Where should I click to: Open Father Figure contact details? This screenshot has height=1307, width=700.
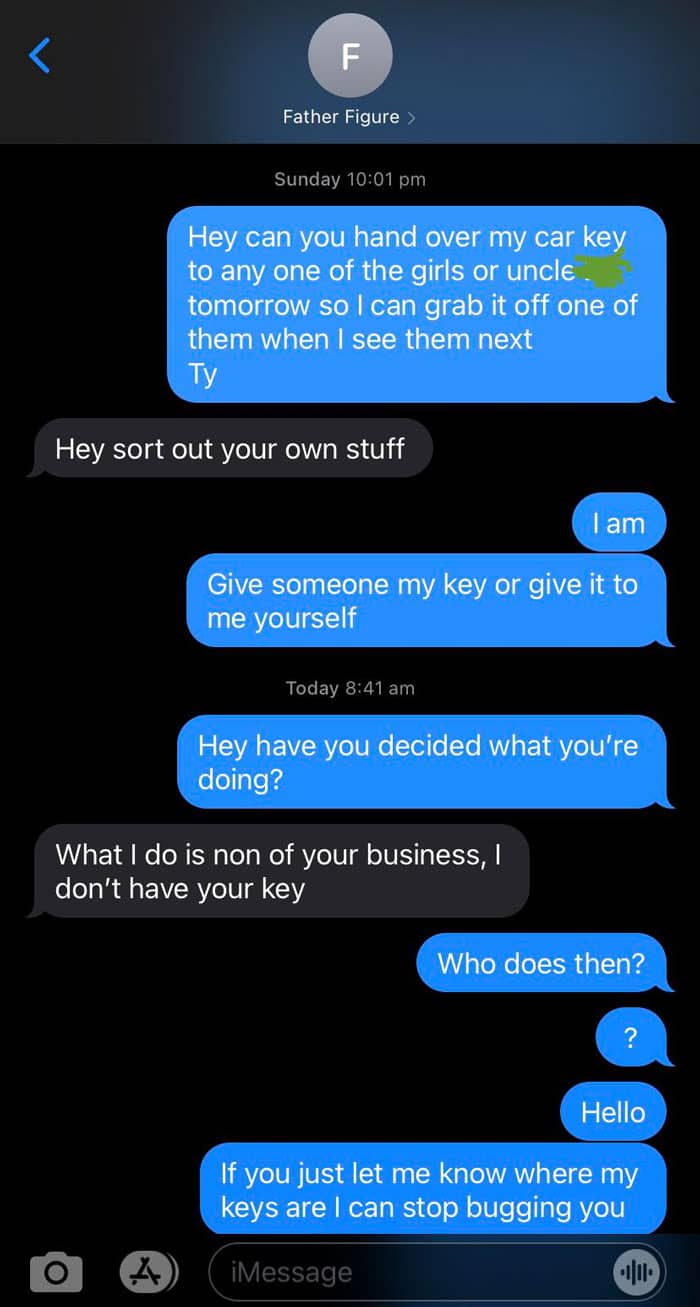pyautogui.click(x=349, y=117)
